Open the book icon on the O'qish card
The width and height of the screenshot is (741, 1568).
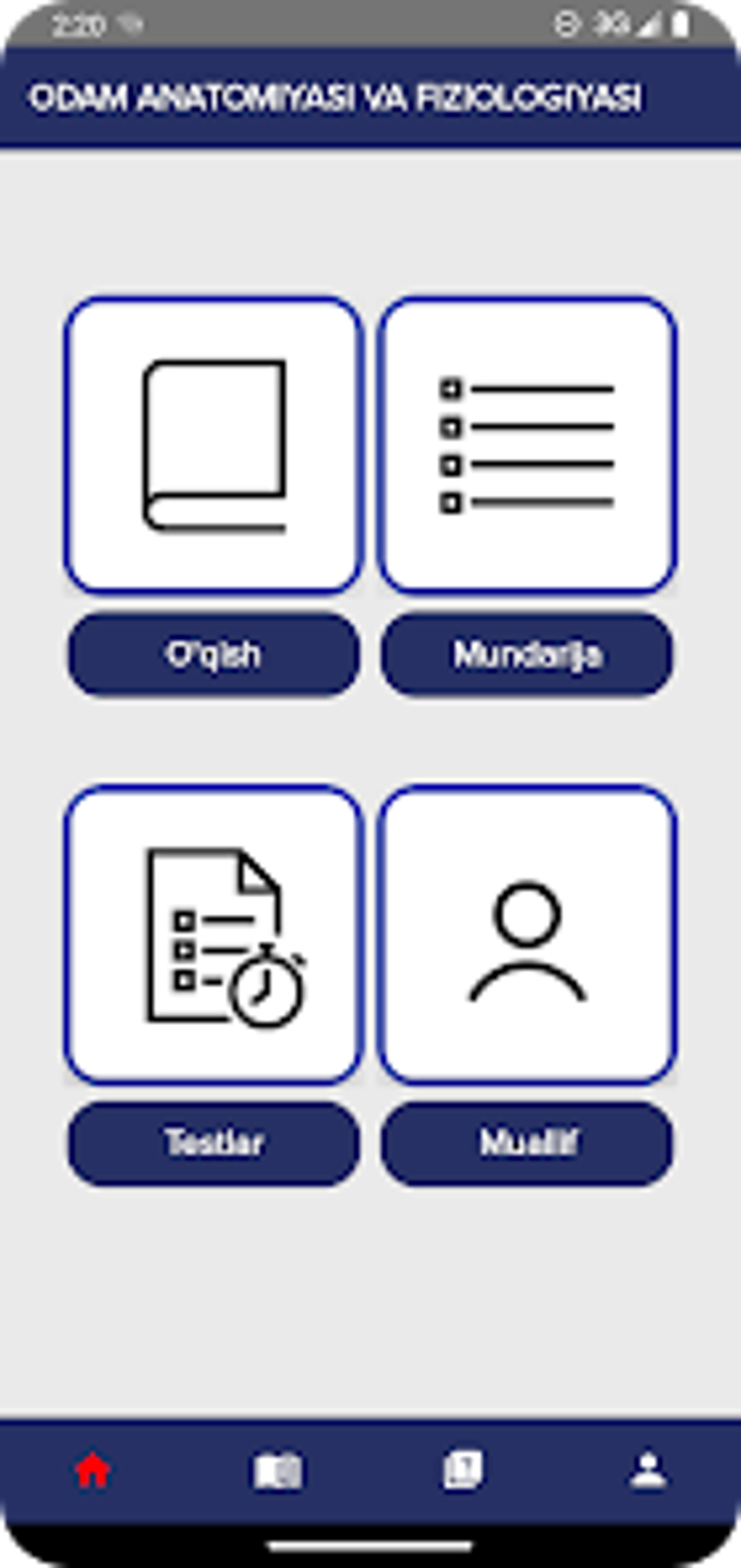pyautogui.click(x=214, y=443)
